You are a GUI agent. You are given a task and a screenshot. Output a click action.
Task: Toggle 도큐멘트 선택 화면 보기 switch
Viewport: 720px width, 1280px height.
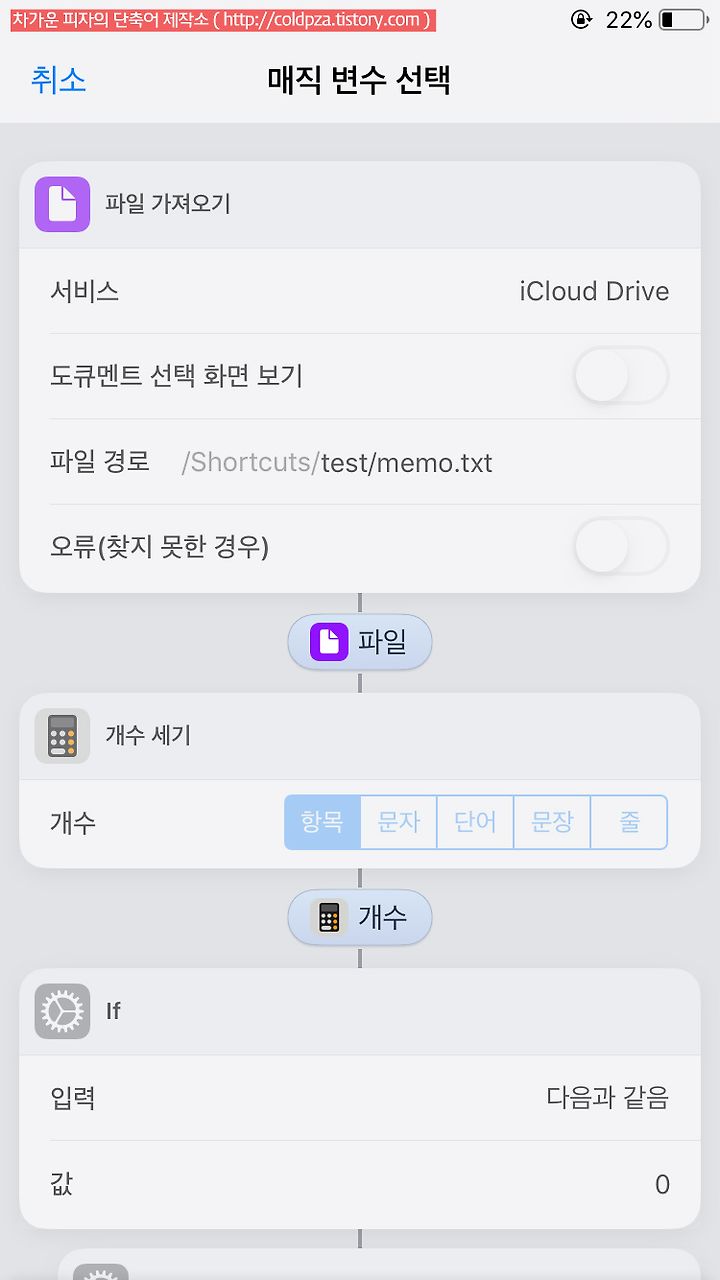click(621, 376)
